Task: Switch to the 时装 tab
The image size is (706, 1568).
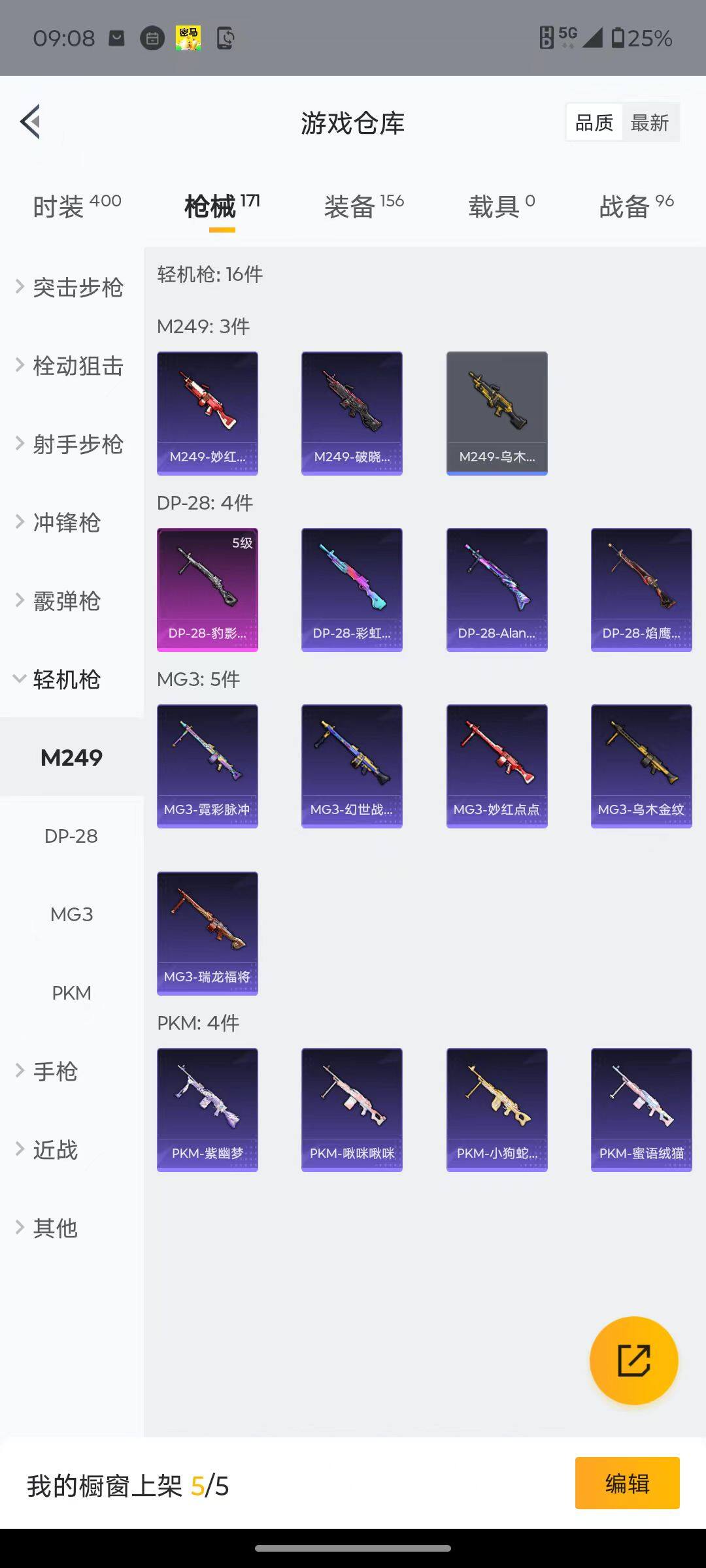Action: pyautogui.click(x=76, y=206)
